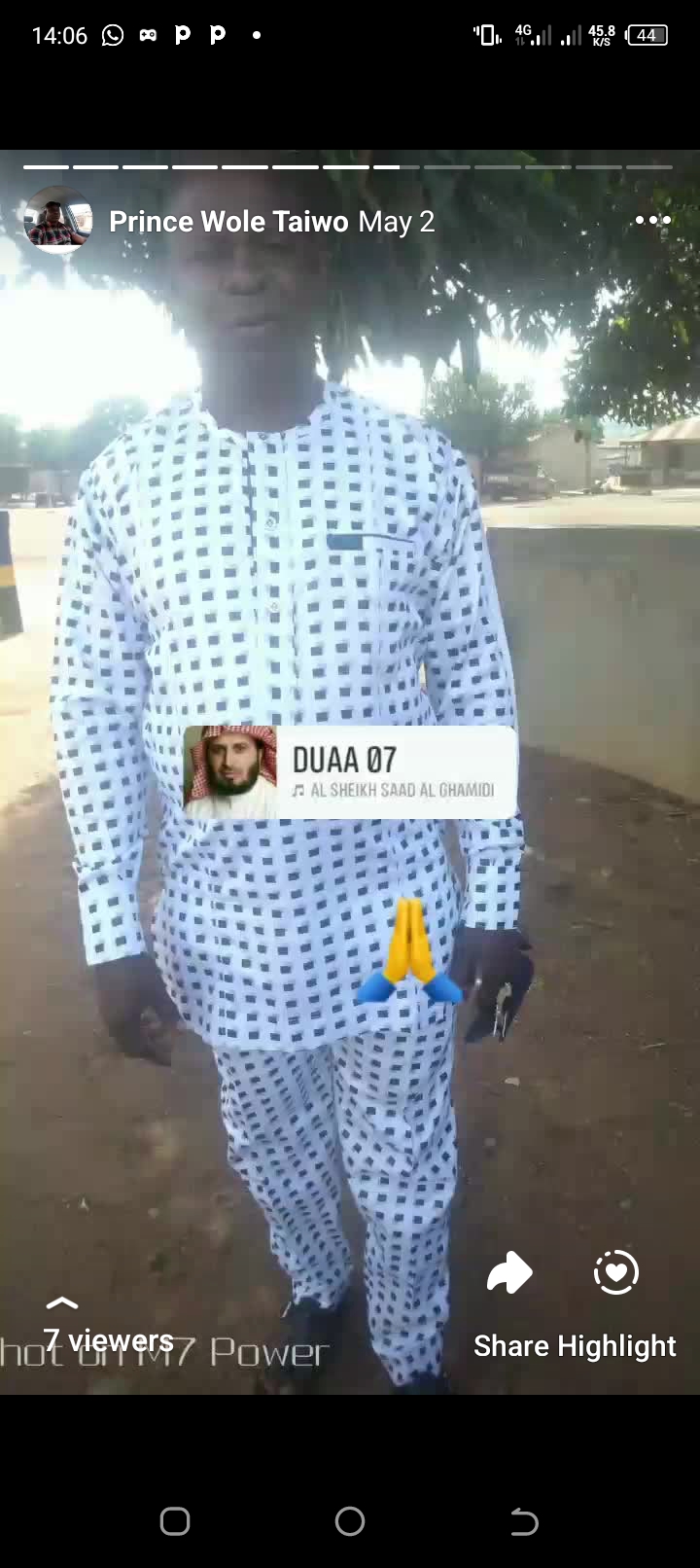Tap Prince Wole Taiwo's name
The image size is (700, 1568).
[227, 222]
